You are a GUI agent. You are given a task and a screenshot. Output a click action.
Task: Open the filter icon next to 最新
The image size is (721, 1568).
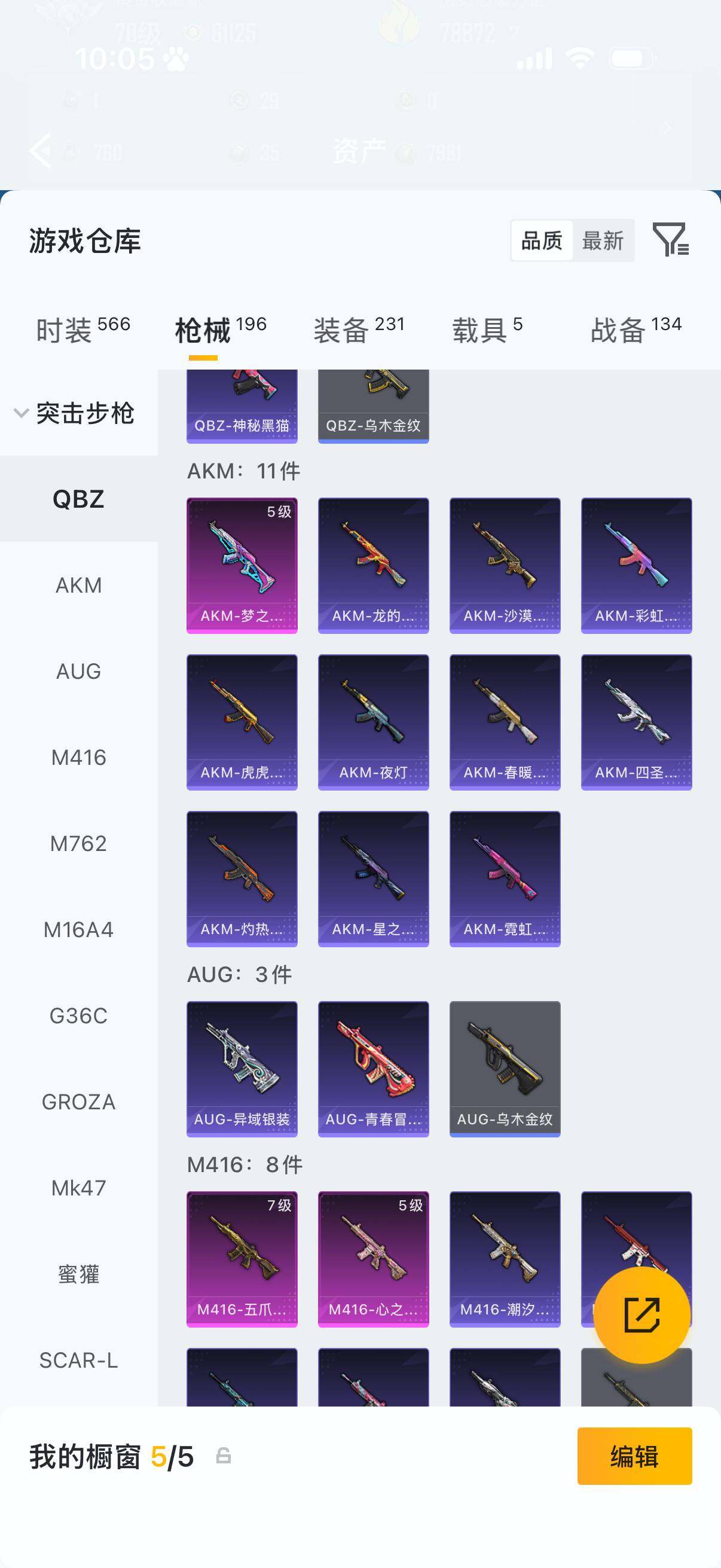pos(670,239)
